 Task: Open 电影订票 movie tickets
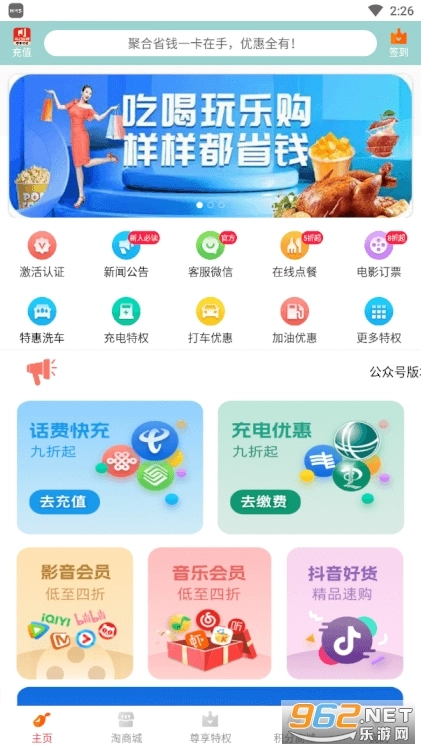click(x=379, y=254)
